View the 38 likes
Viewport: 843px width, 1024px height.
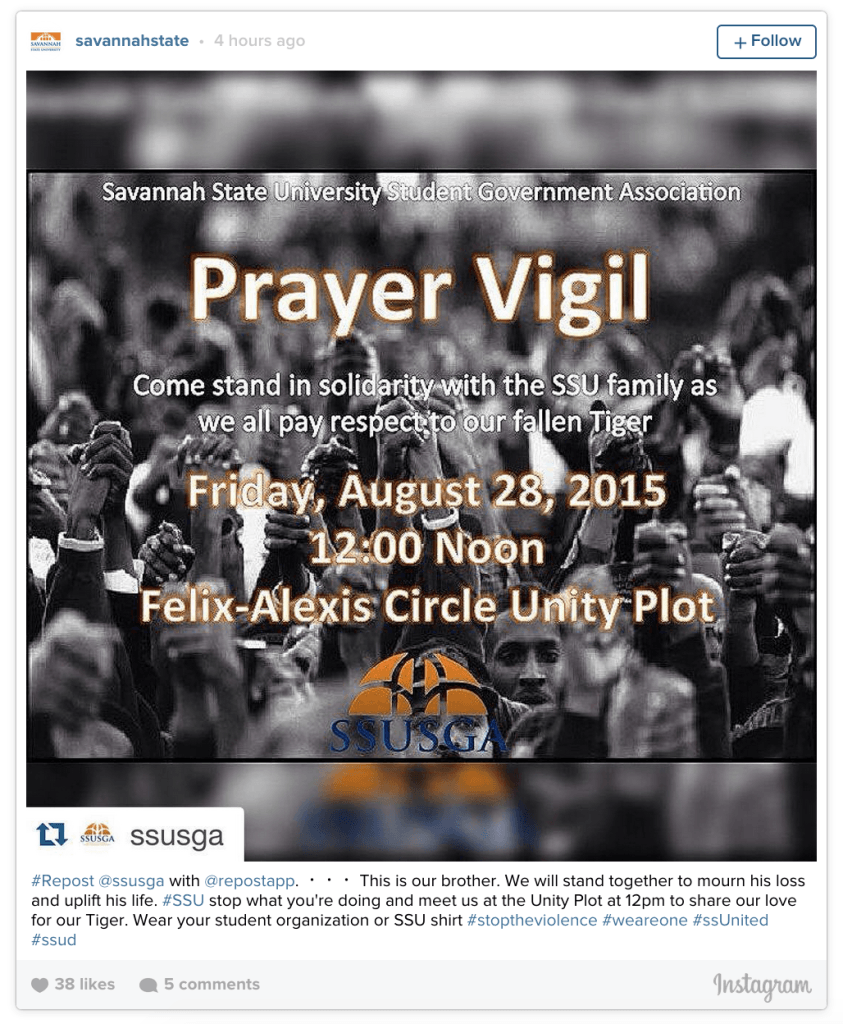(73, 984)
